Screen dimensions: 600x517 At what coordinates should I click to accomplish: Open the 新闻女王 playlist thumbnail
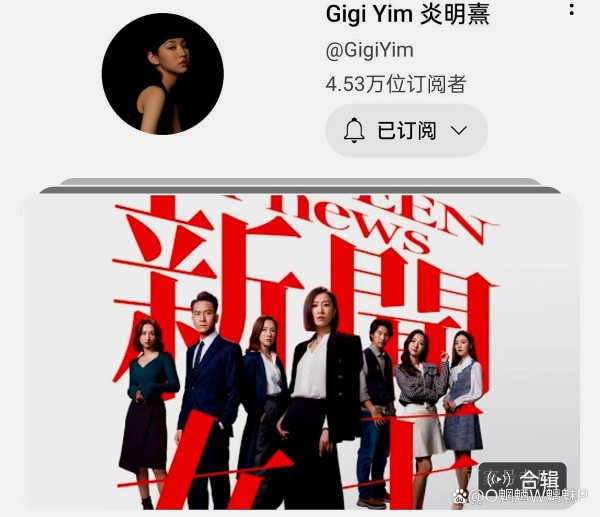pyautogui.click(x=300, y=350)
